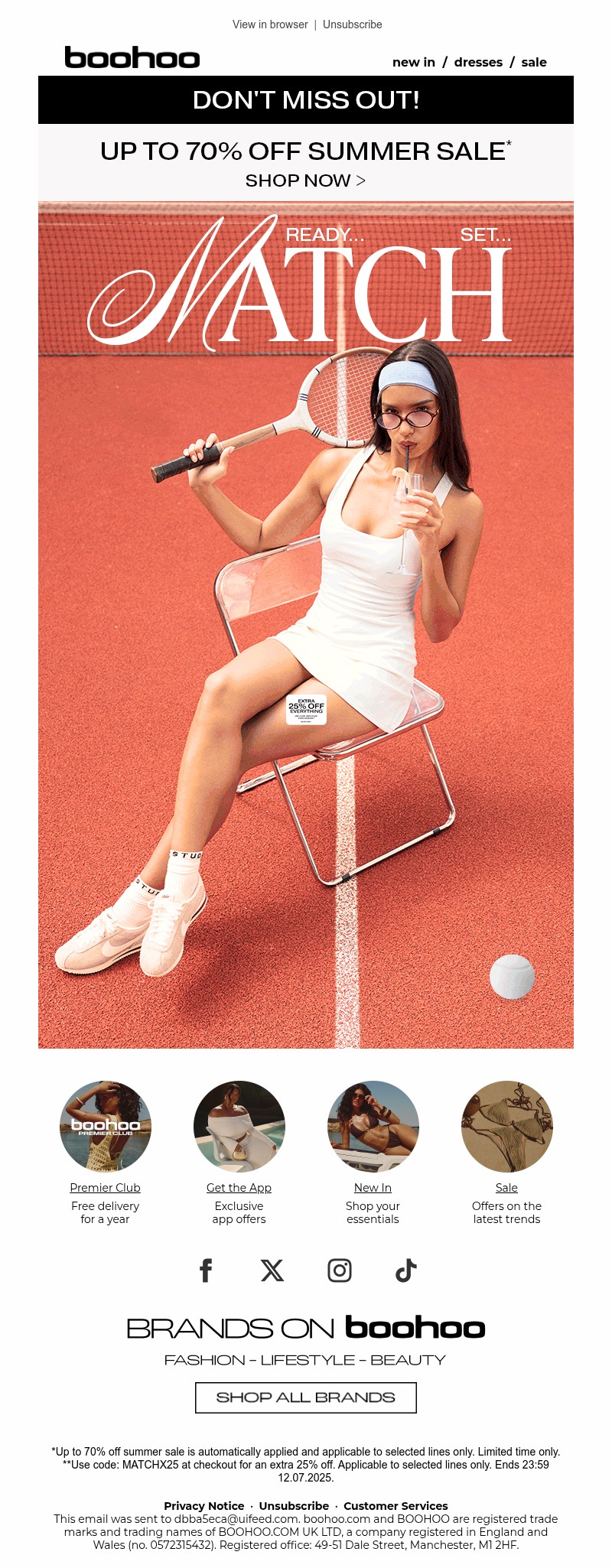Open the Premier Club link

105,1188
